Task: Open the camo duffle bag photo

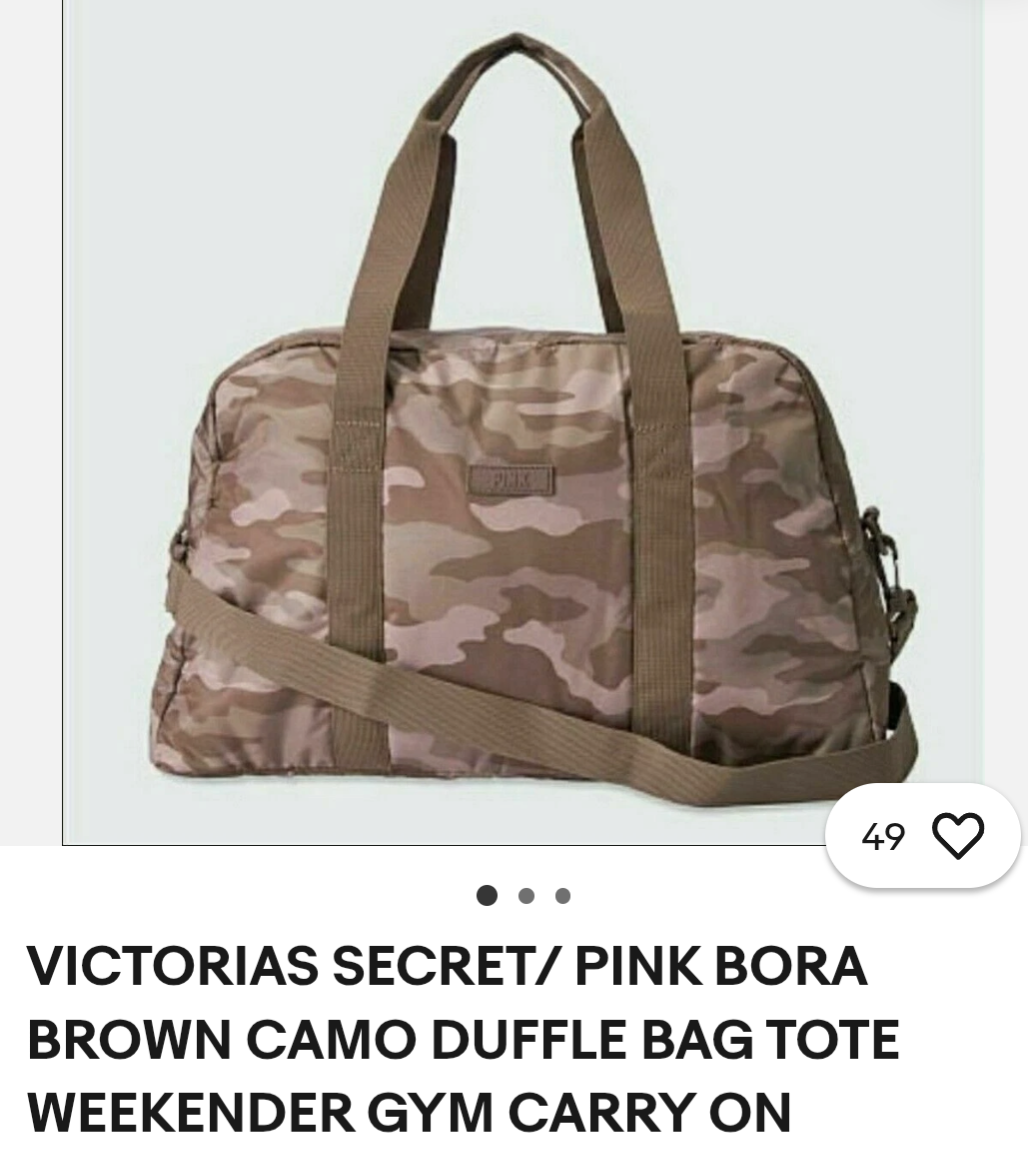Action: [522, 420]
